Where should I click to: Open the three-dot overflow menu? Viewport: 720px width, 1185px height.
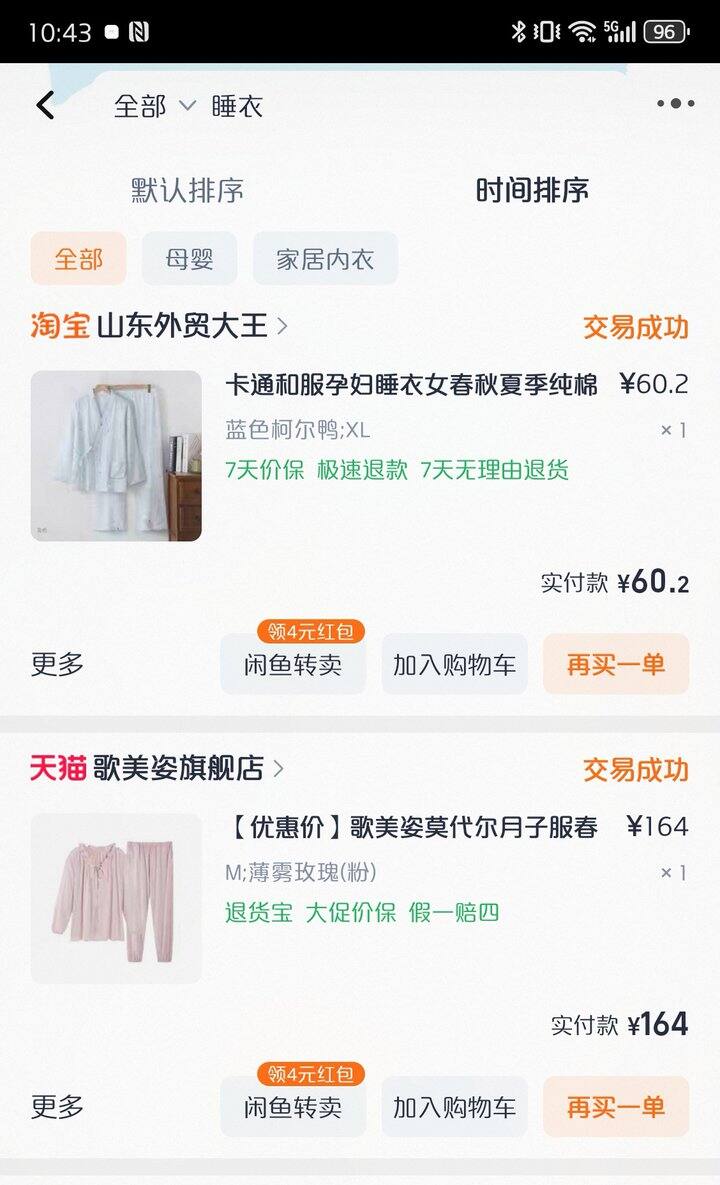[x=675, y=104]
